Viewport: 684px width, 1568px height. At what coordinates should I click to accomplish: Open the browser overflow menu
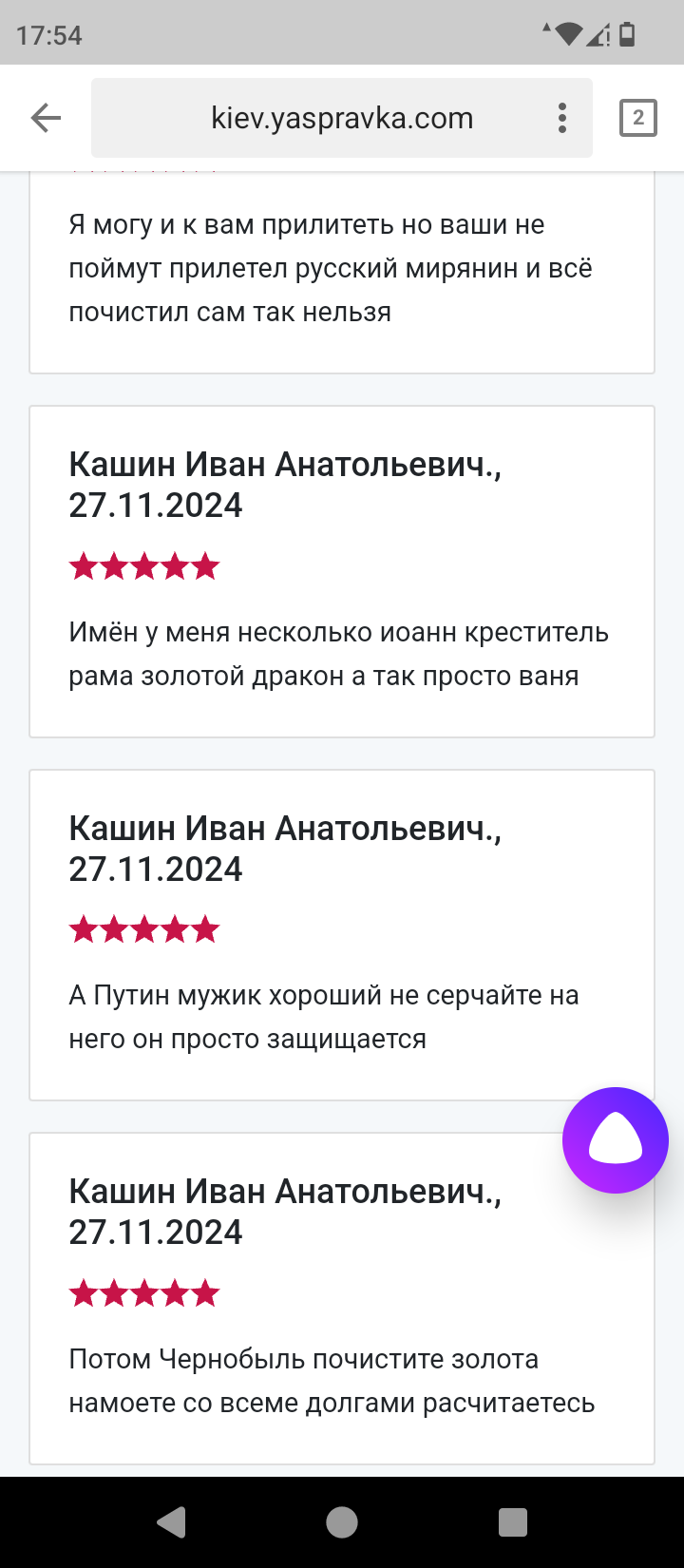tap(562, 118)
